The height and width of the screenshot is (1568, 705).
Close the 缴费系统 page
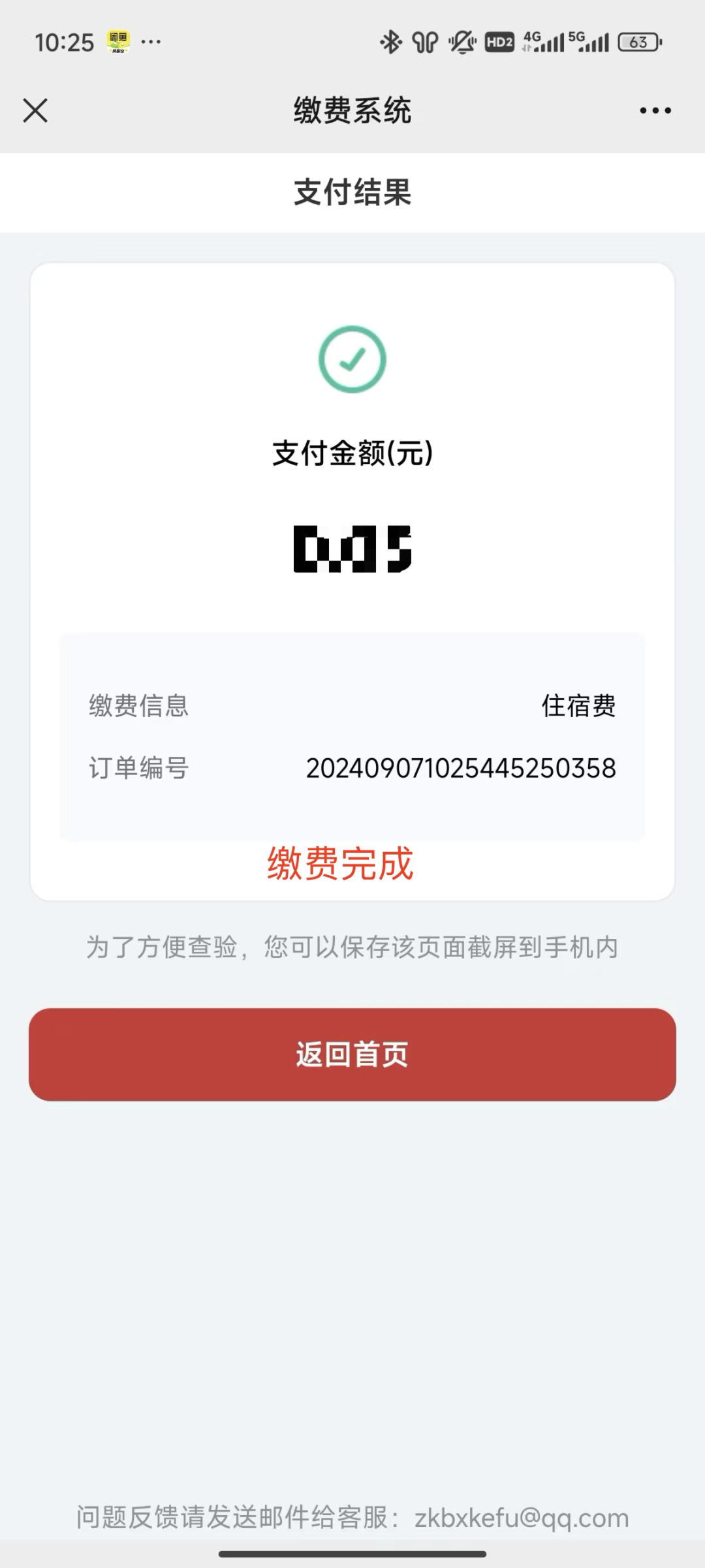[35, 110]
